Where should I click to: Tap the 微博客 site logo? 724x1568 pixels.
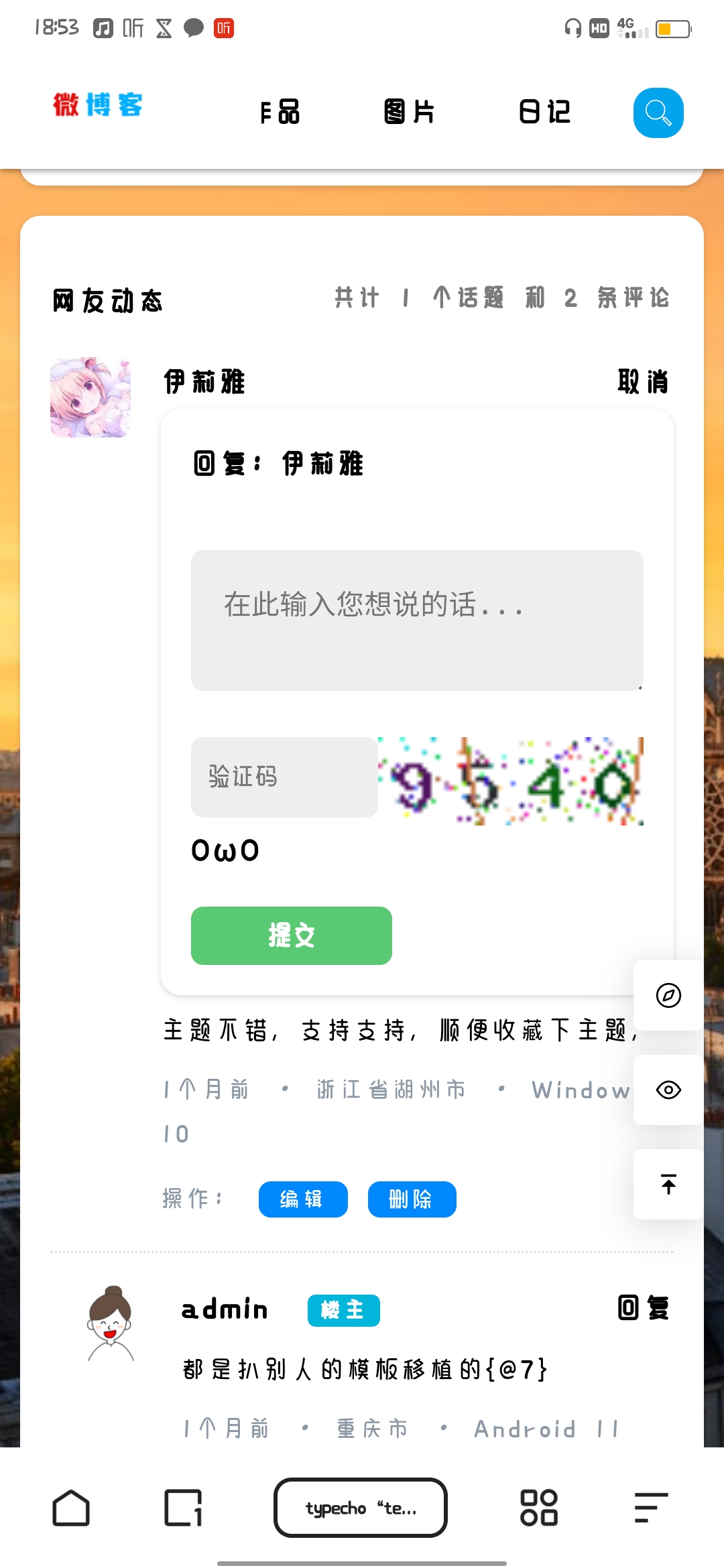[98, 105]
